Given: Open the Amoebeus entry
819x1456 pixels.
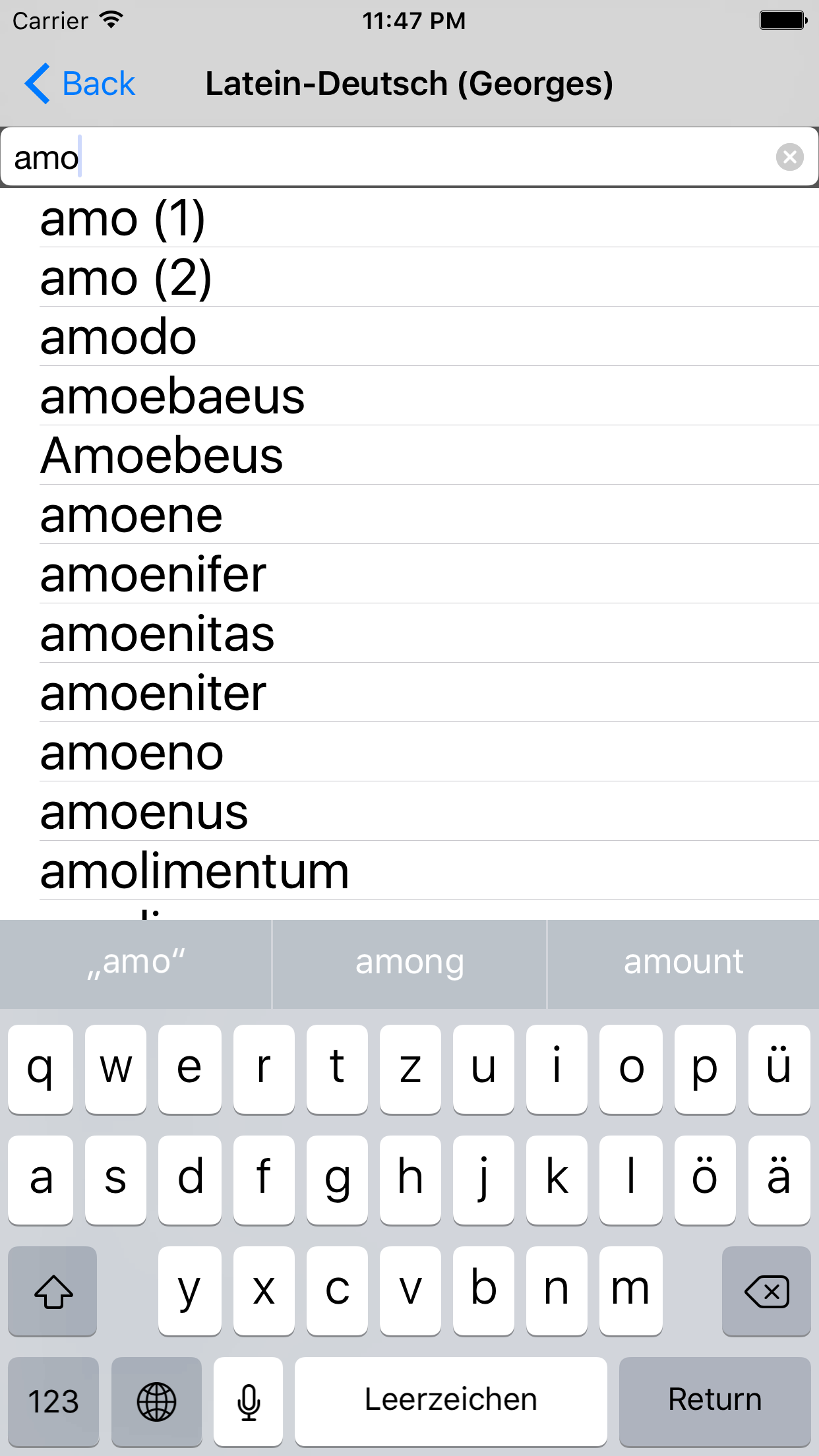Looking at the screenshot, I should click(x=409, y=456).
